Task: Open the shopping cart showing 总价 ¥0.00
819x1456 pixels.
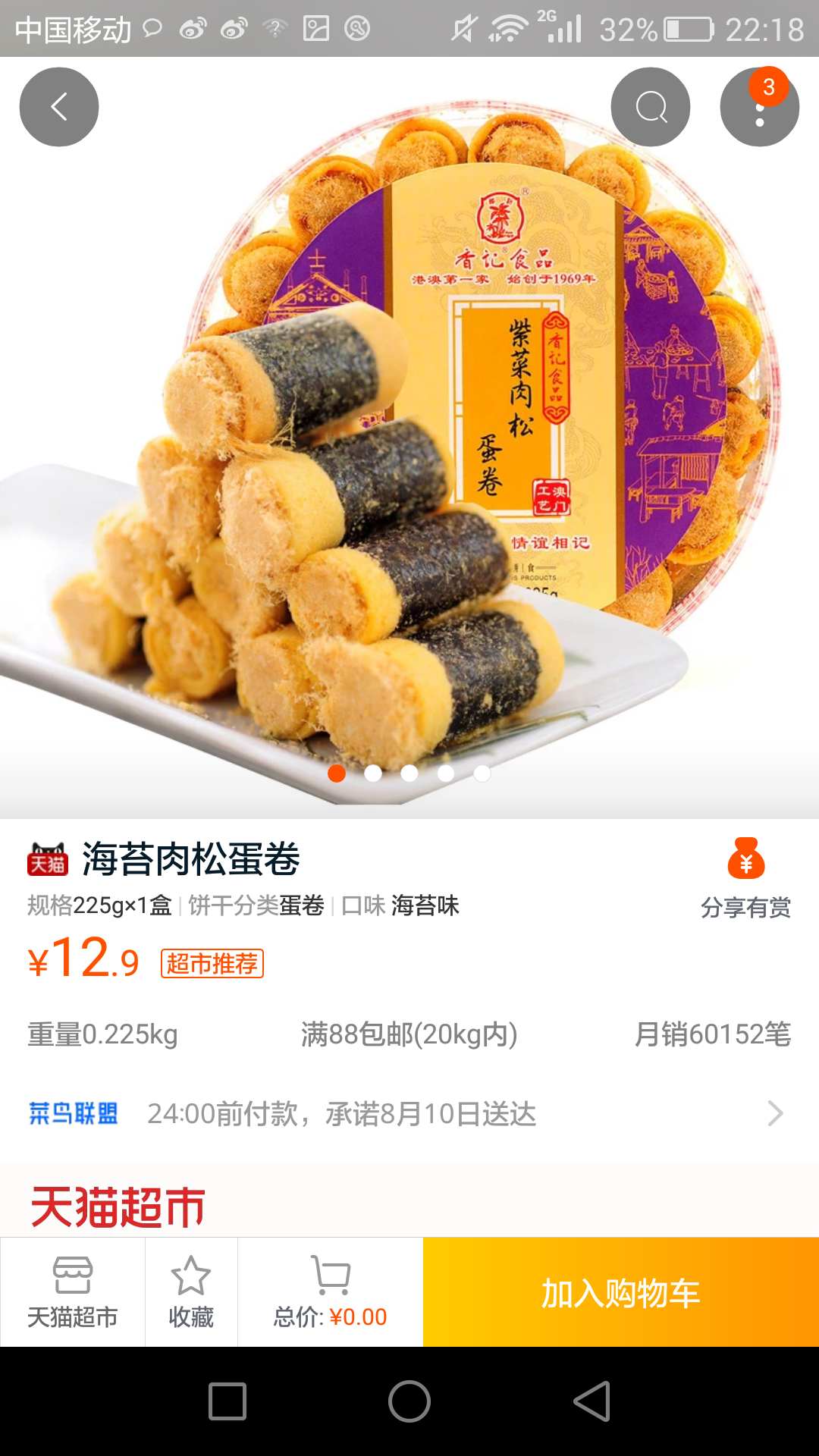Action: (331, 1292)
